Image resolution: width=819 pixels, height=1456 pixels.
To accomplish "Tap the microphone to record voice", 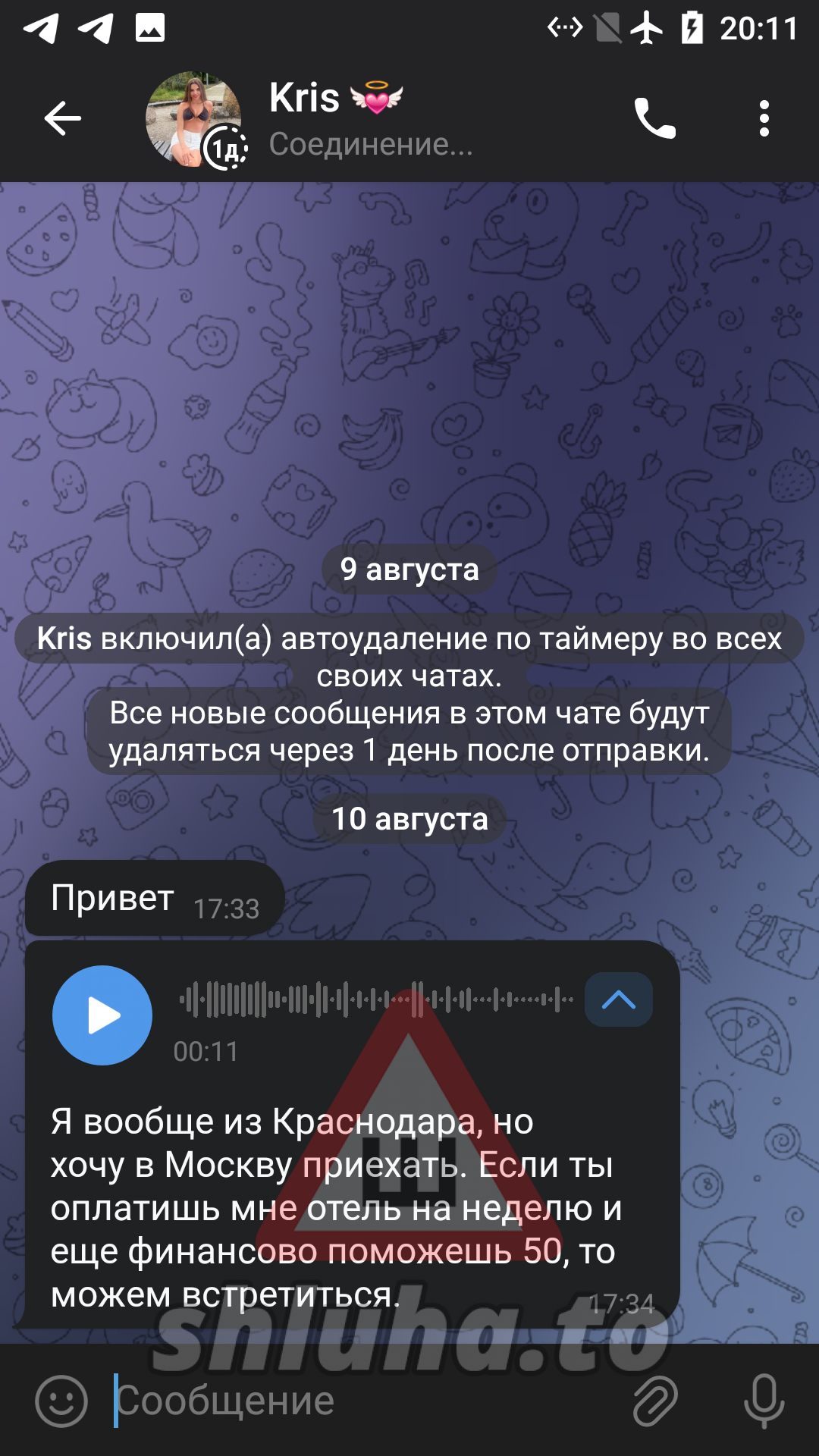I will tap(764, 1401).
